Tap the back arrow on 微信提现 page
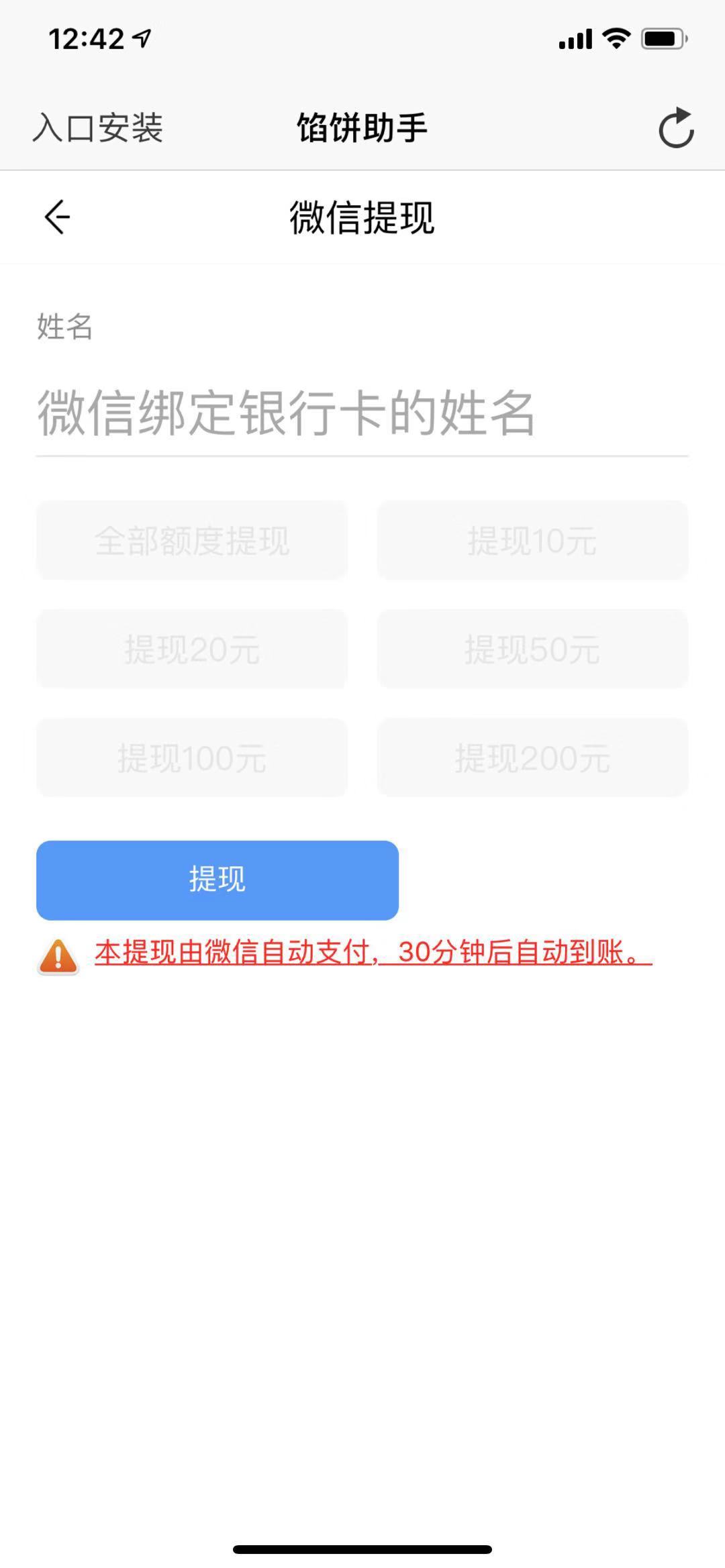 pos(57,217)
